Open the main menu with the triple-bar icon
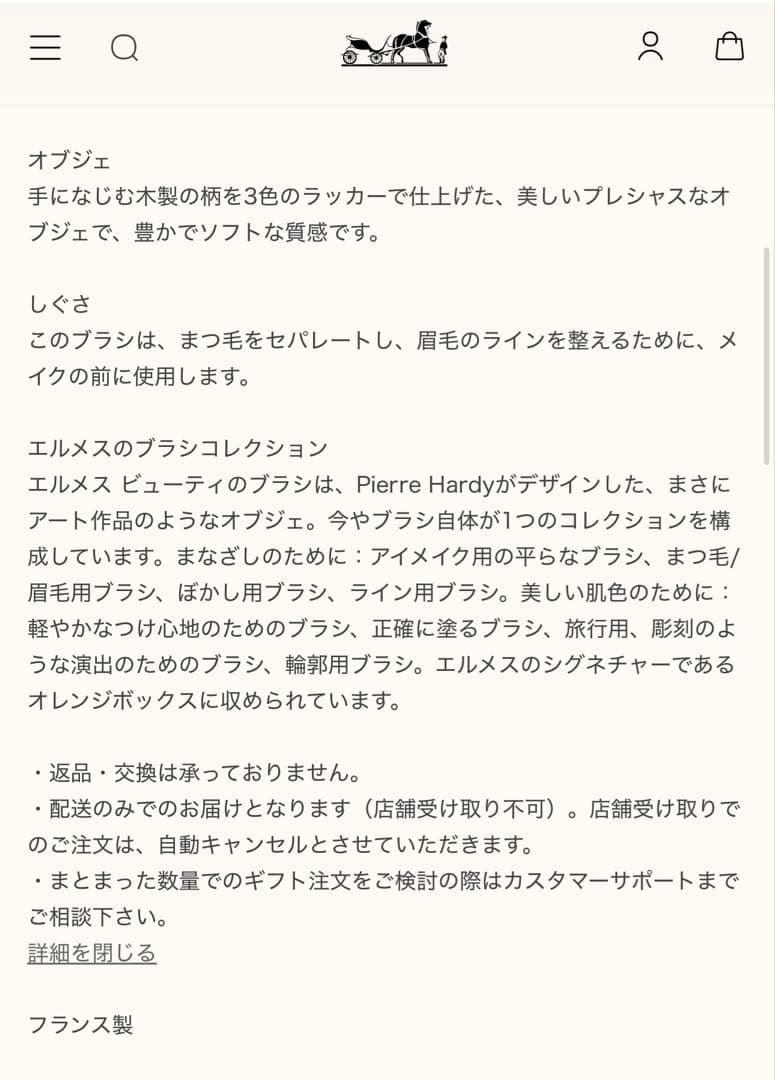 click(44, 46)
